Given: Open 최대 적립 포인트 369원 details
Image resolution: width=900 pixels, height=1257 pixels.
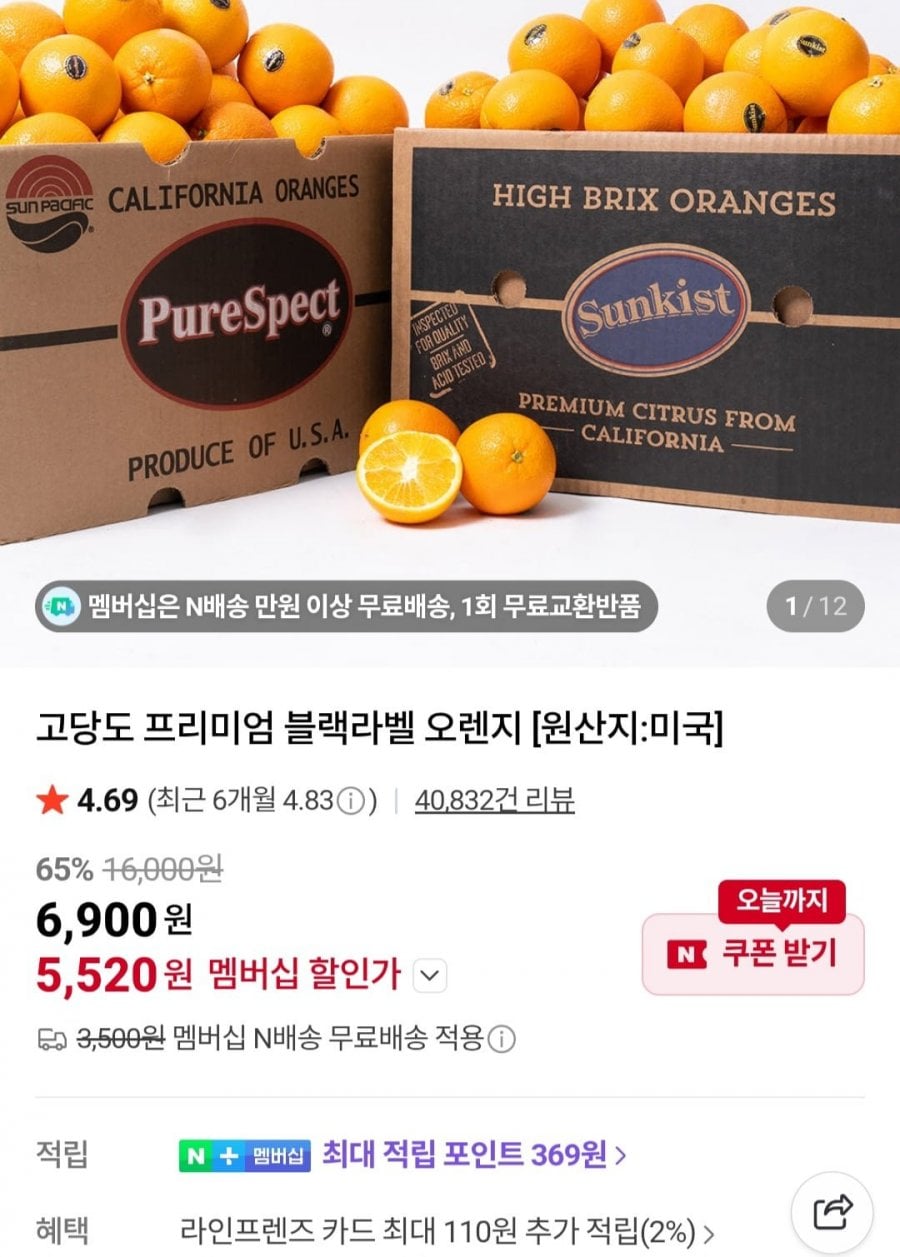Looking at the screenshot, I should click(x=472, y=1156).
